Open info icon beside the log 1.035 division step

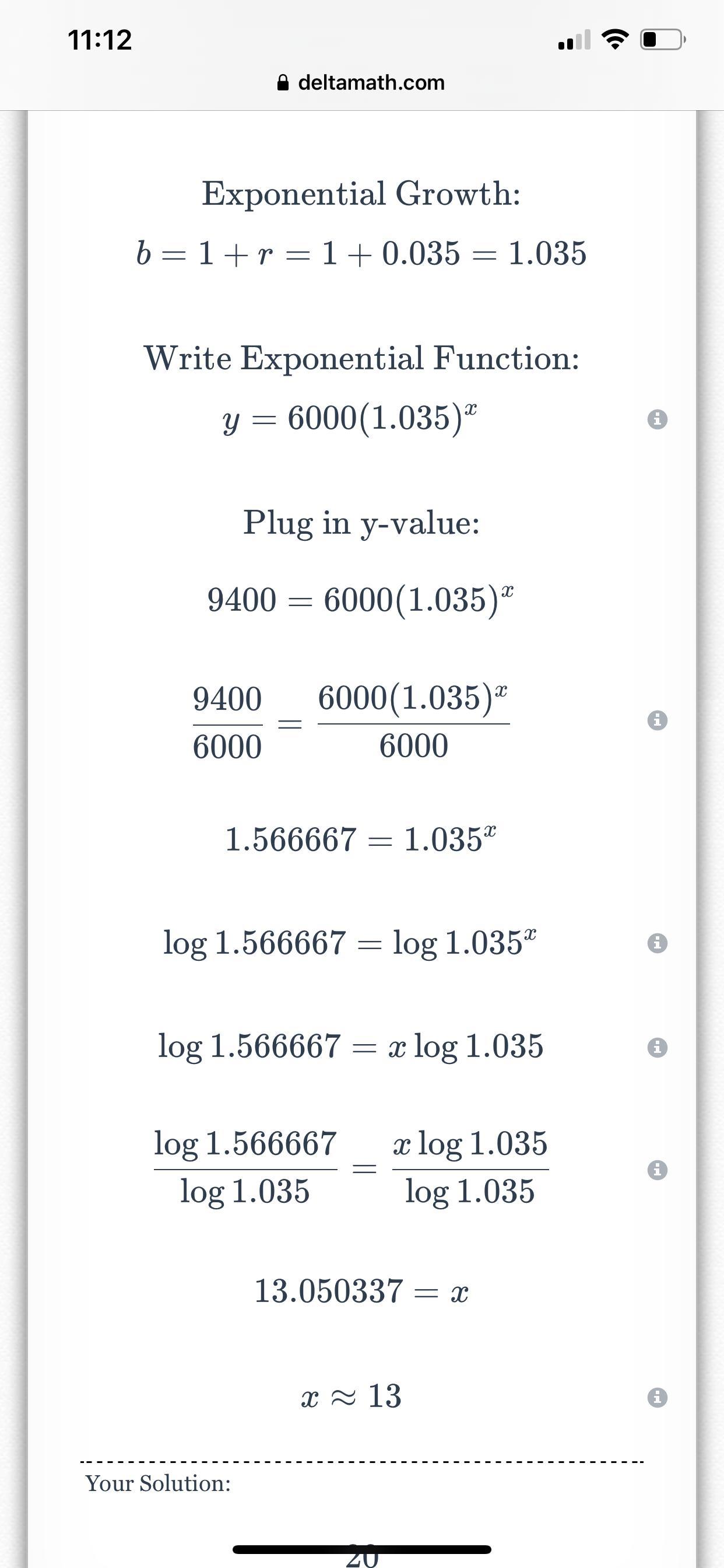(x=656, y=1170)
